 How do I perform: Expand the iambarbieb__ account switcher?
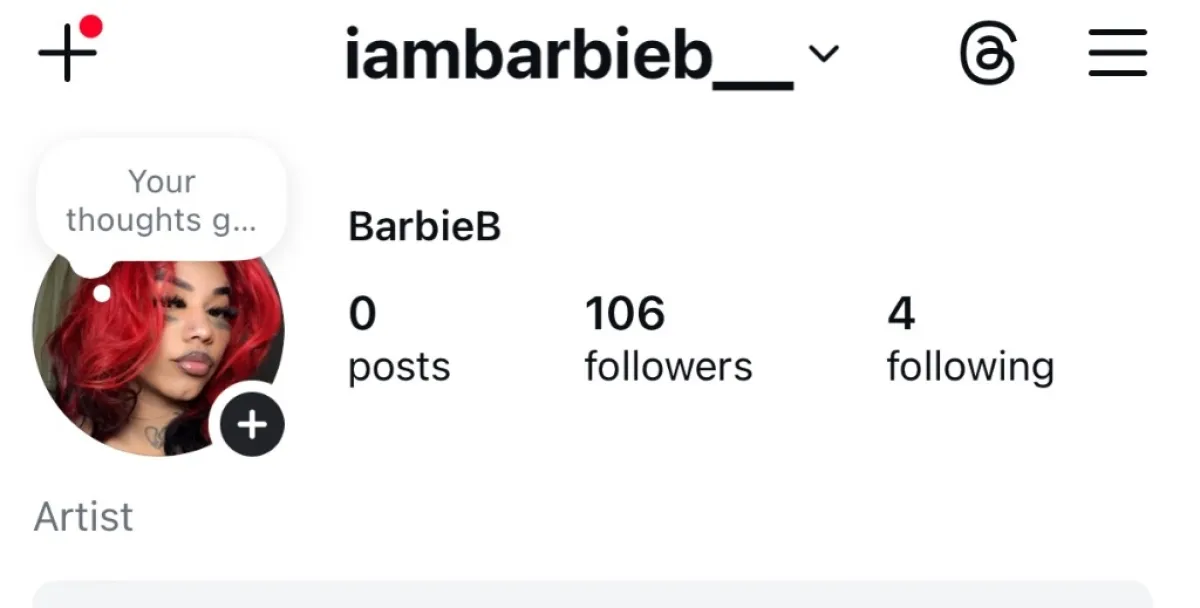592,54
